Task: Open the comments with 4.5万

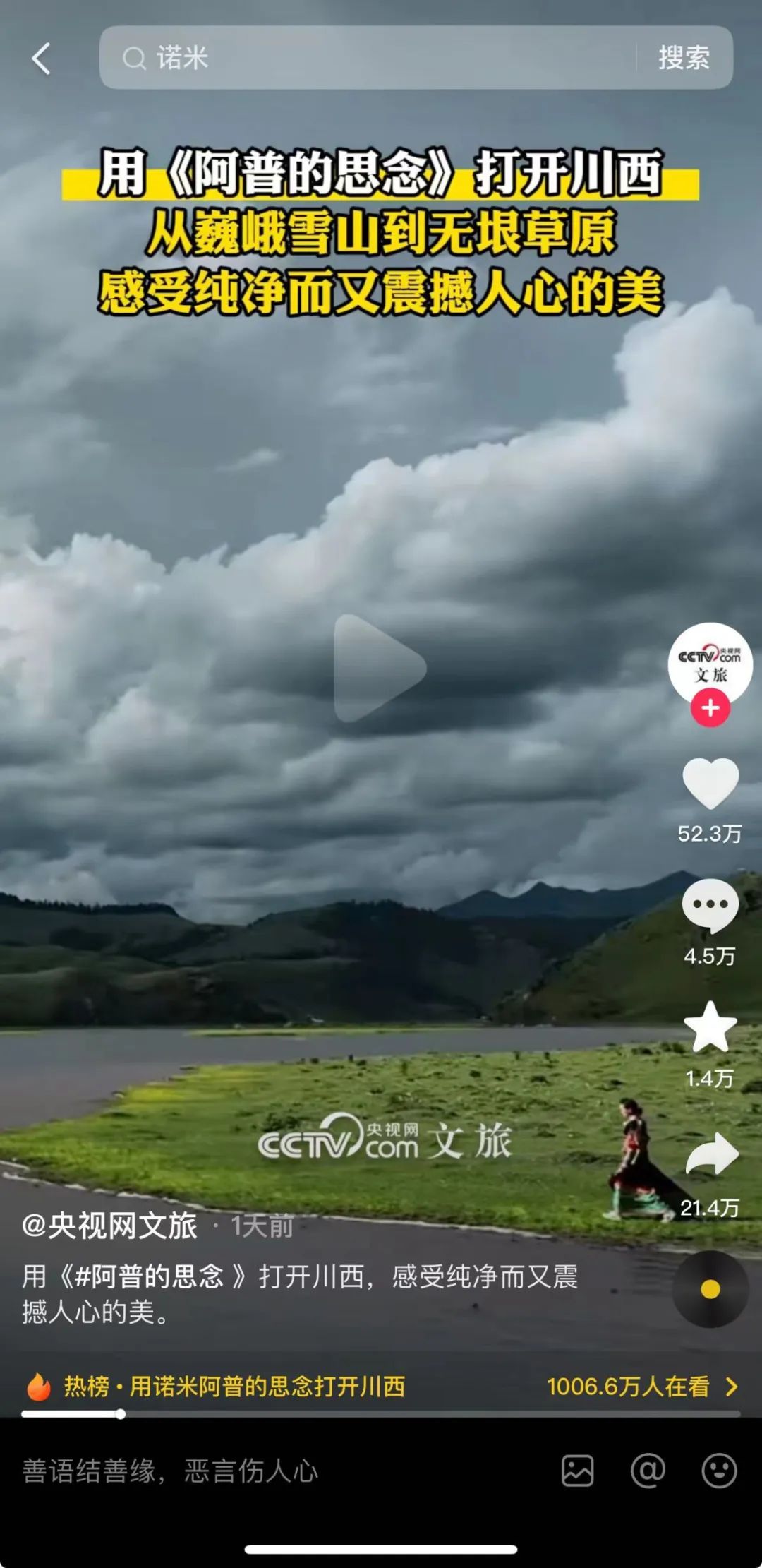Action: click(x=710, y=906)
